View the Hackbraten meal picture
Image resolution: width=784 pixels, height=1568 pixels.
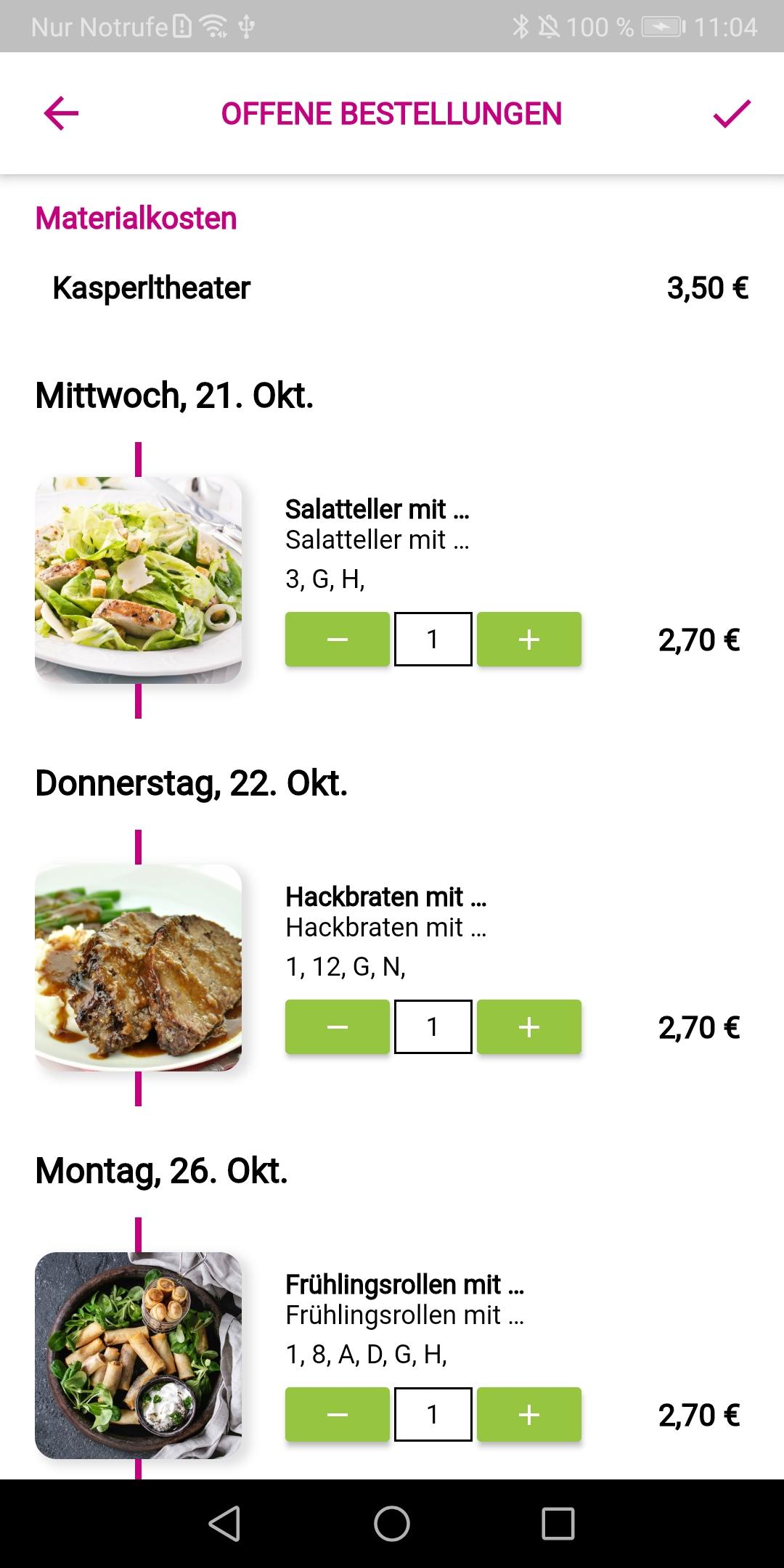[x=138, y=968]
